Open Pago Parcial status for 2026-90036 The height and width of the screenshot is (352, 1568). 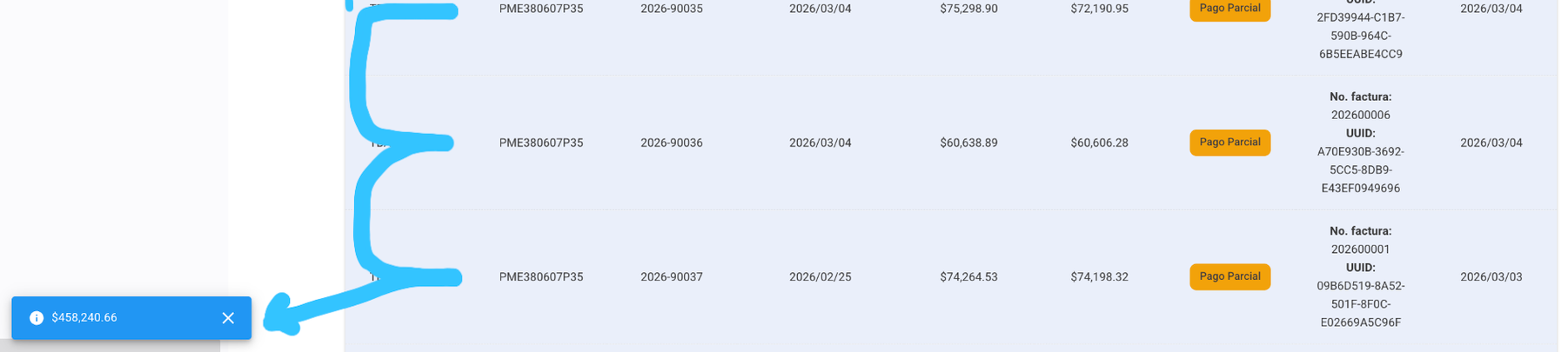pyautogui.click(x=1230, y=143)
